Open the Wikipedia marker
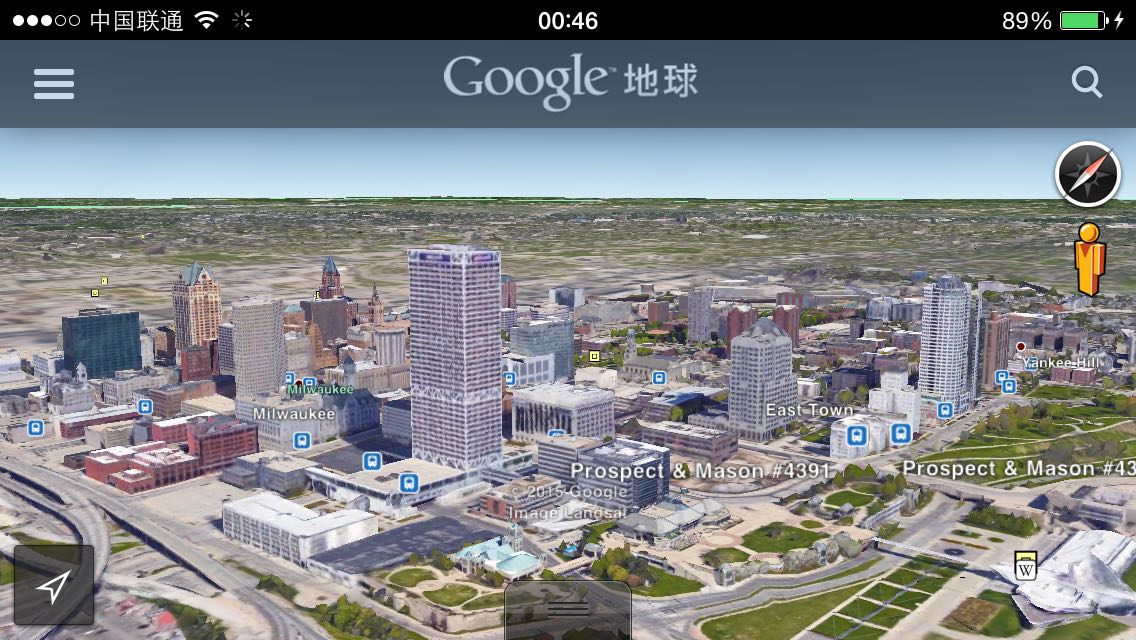Screen dimensions: 1136x640 (1025, 566)
